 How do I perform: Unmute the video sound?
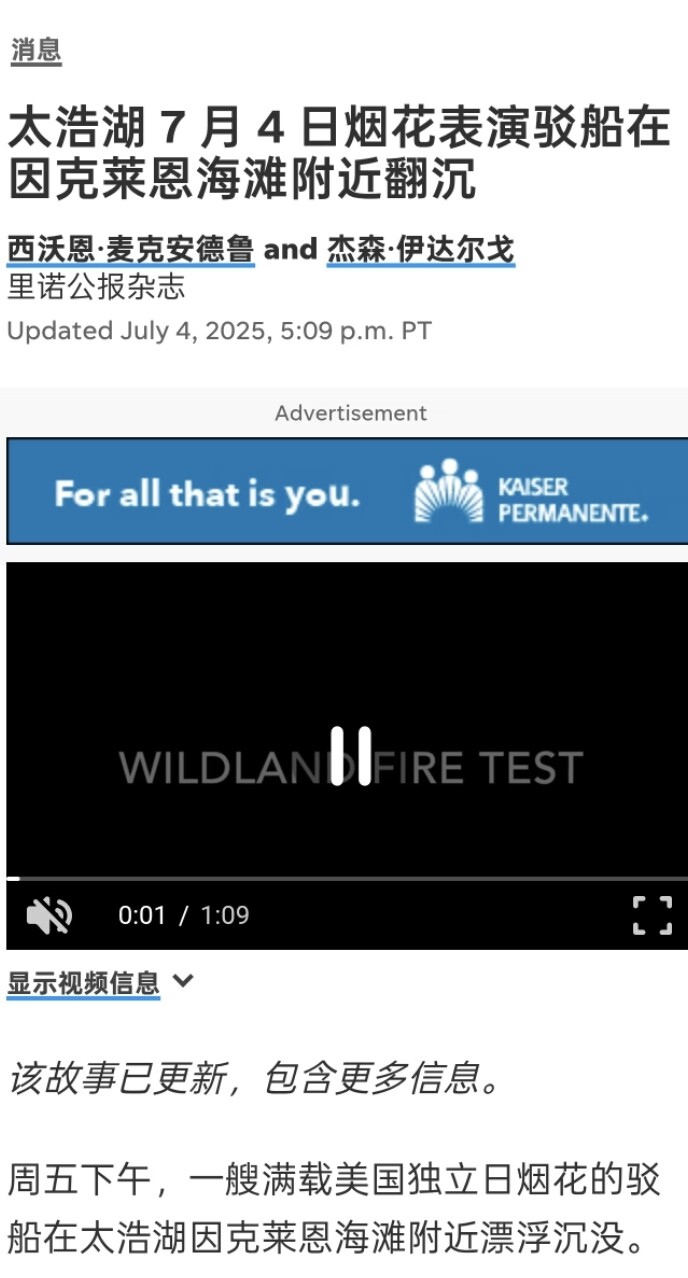pos(49,915)
